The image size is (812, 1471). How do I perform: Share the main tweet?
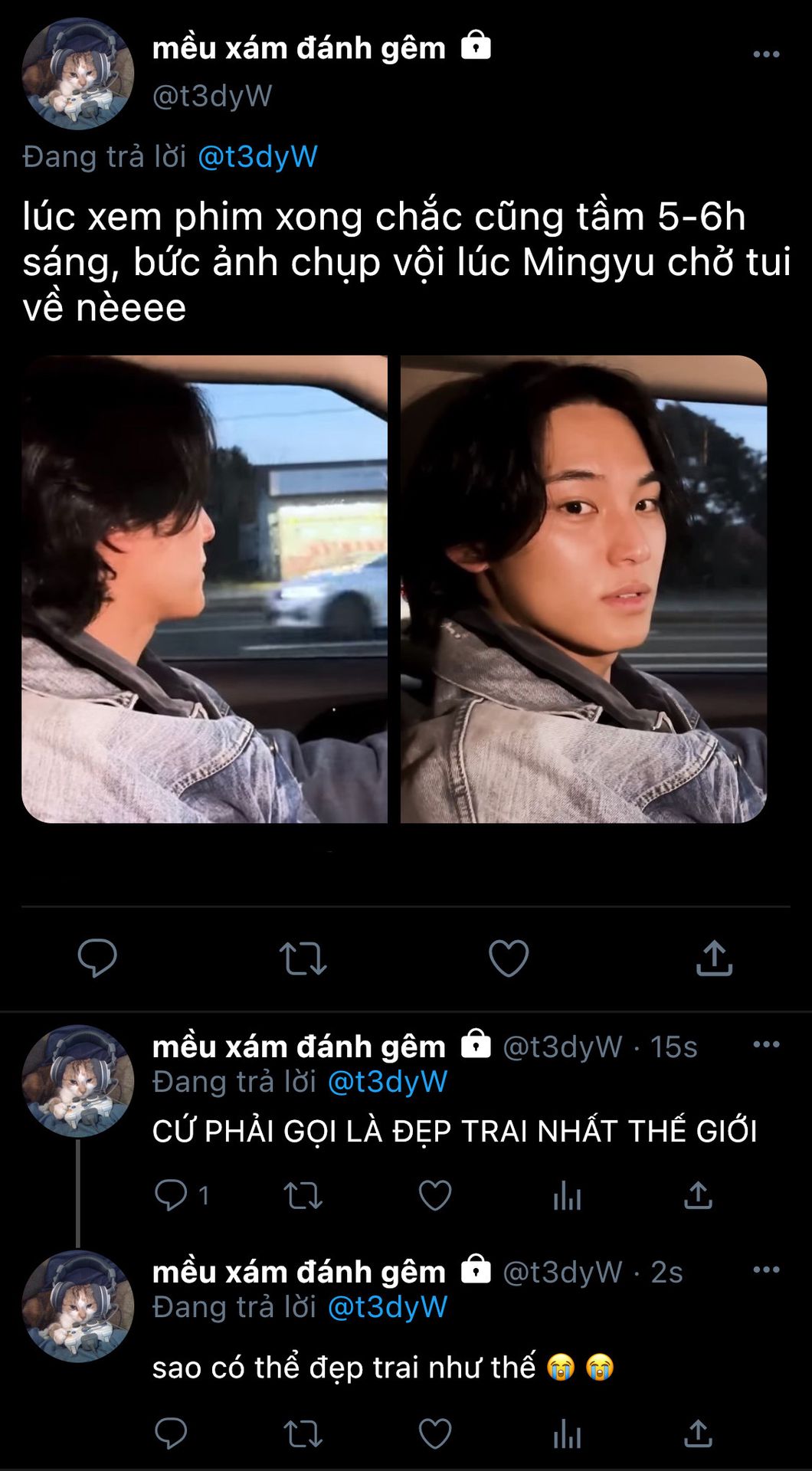point(714,958)
